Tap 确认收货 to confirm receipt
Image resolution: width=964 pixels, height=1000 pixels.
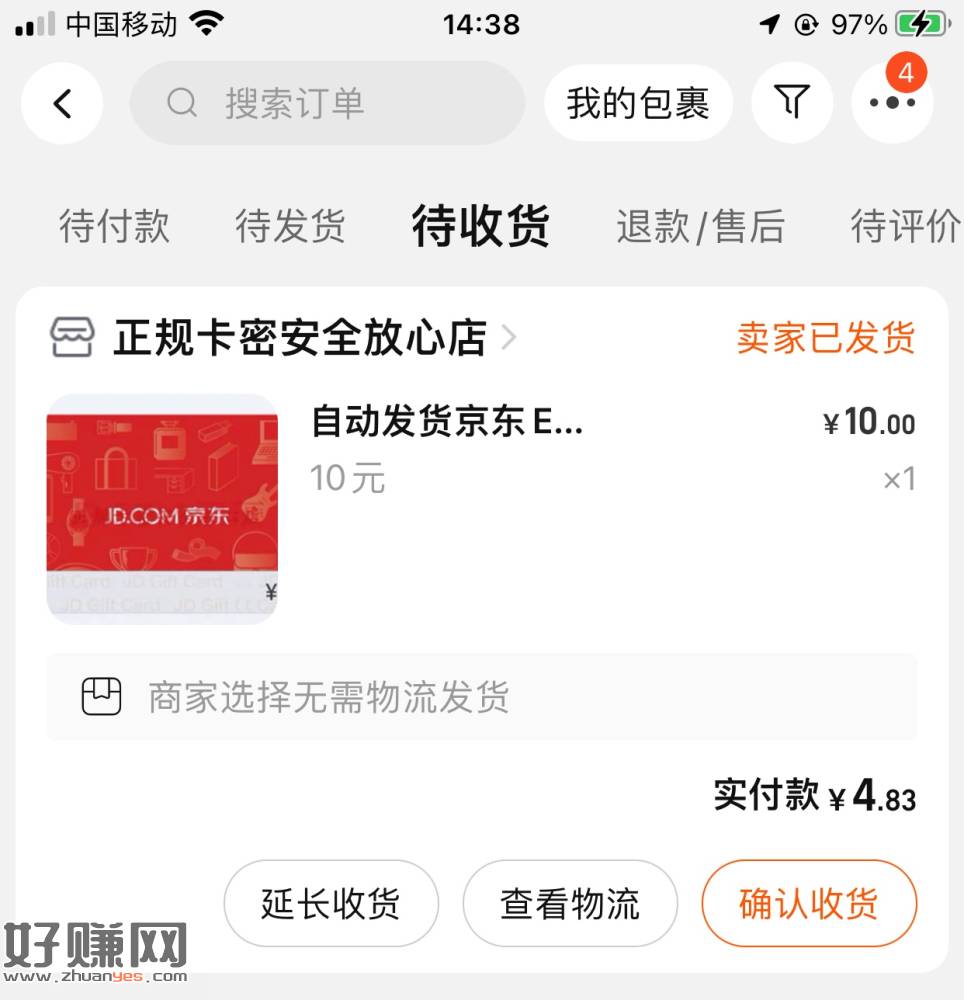(x=808, y=904)
